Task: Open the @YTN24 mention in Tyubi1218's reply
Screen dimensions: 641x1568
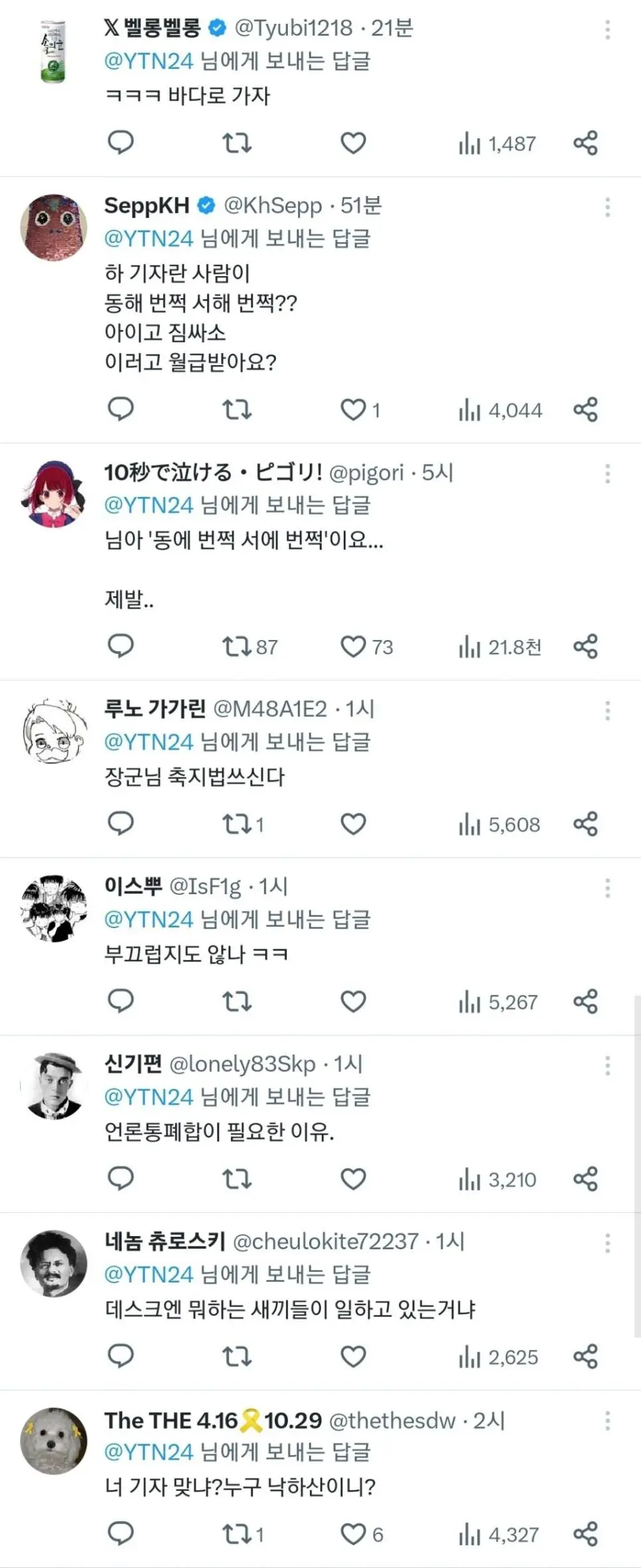Action: click(149, 61)
